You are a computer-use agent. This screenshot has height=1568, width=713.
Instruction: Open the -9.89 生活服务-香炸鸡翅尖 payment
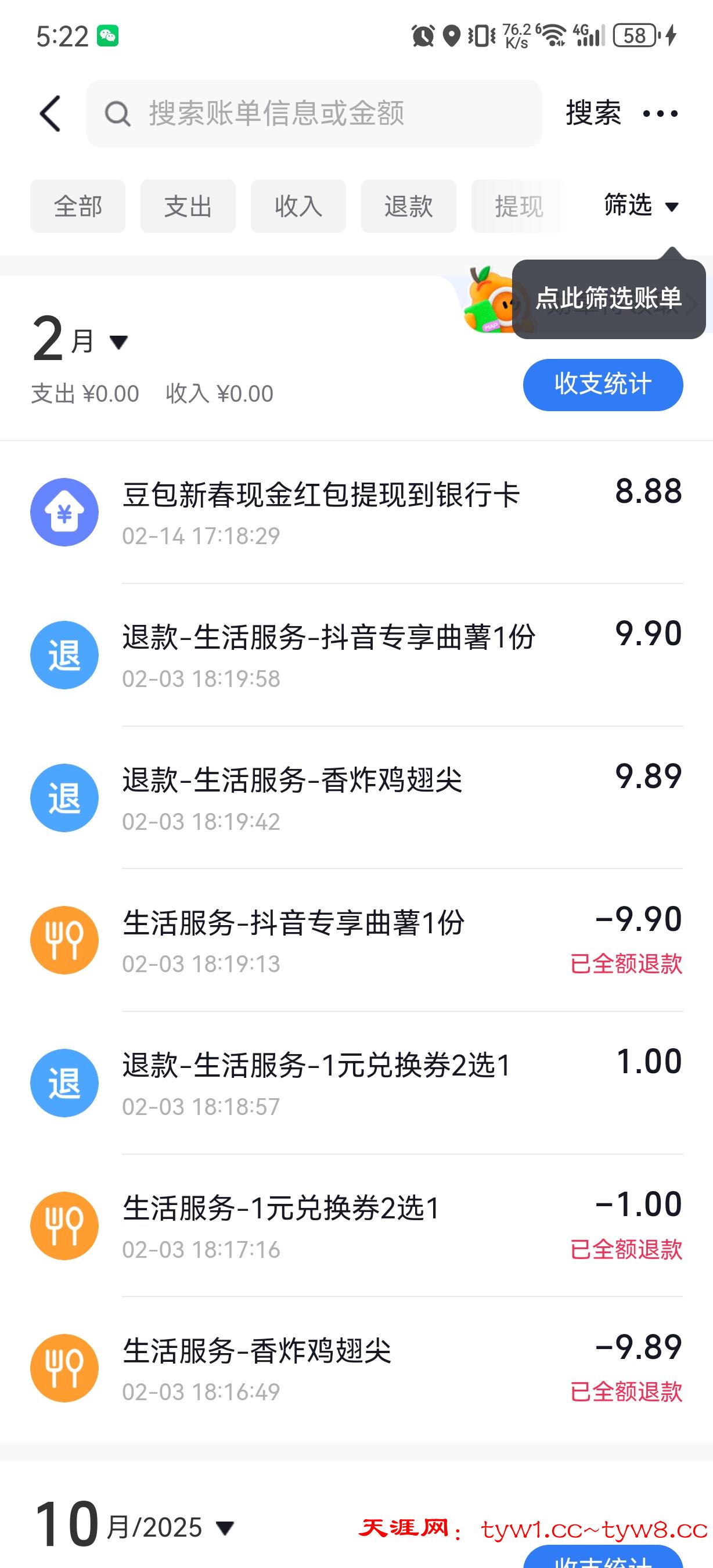pos(356,1368)
